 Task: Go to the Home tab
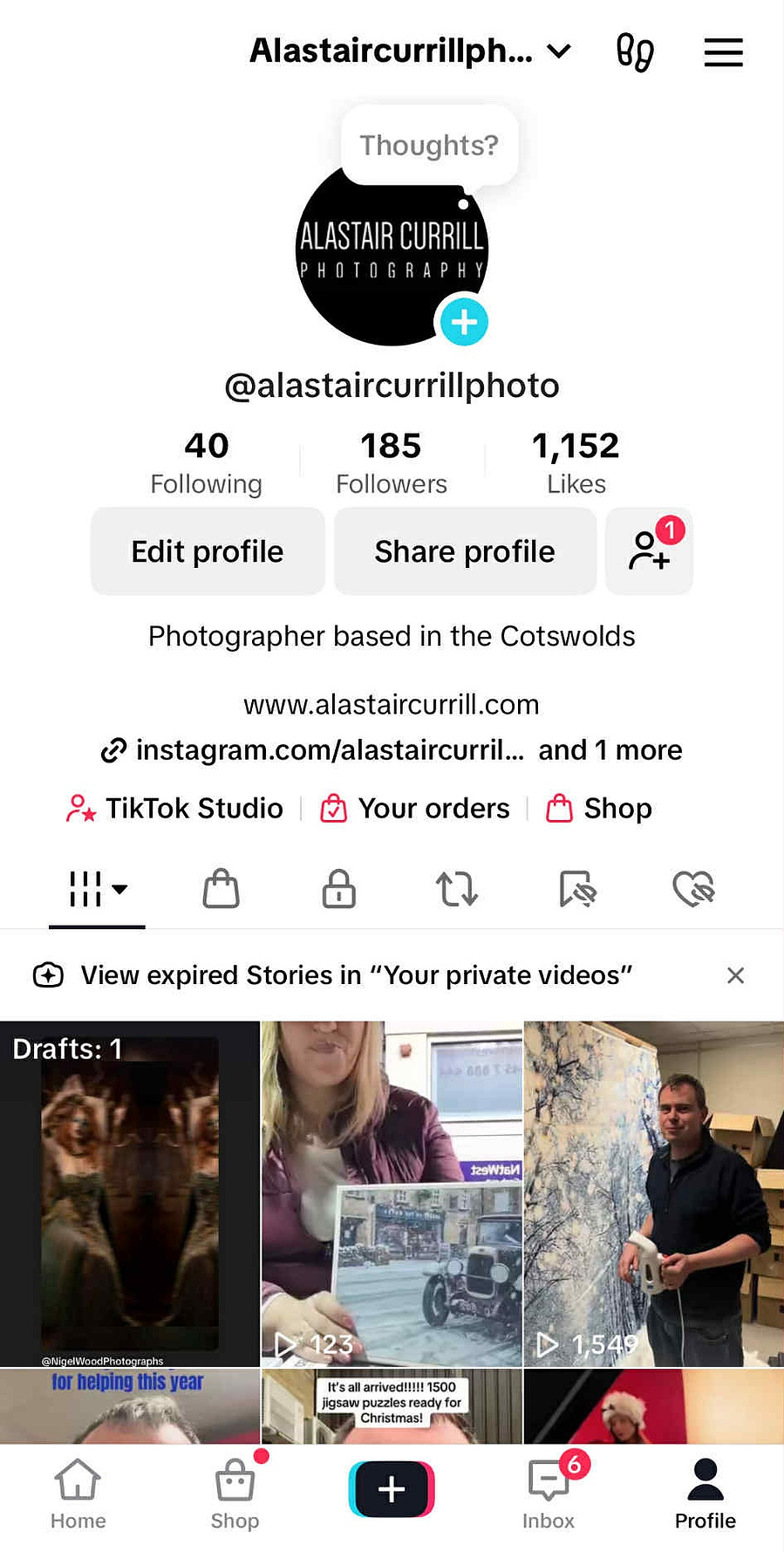[x=78, y=1495]
